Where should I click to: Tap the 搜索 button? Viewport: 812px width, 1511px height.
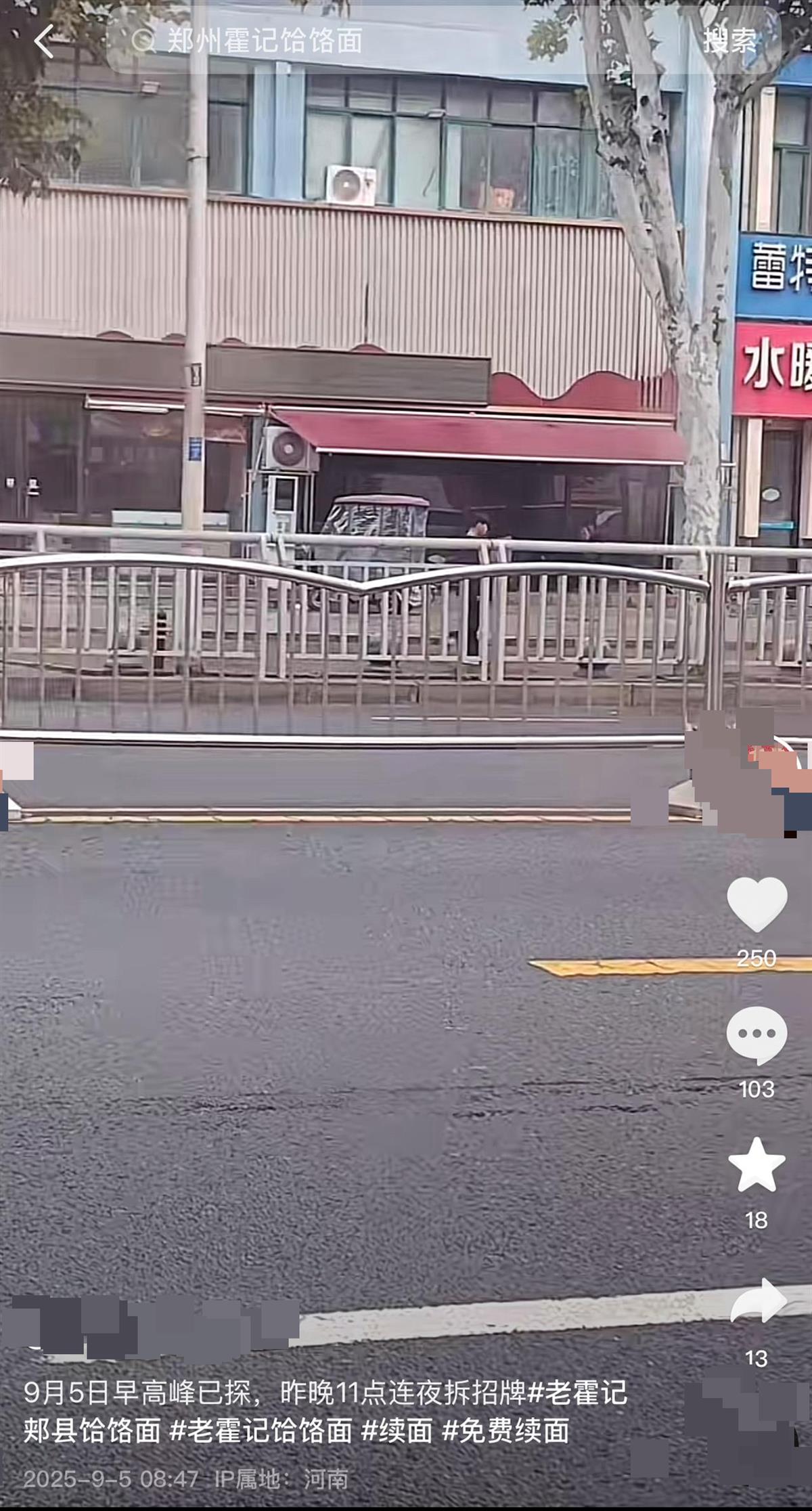point(729,41)
